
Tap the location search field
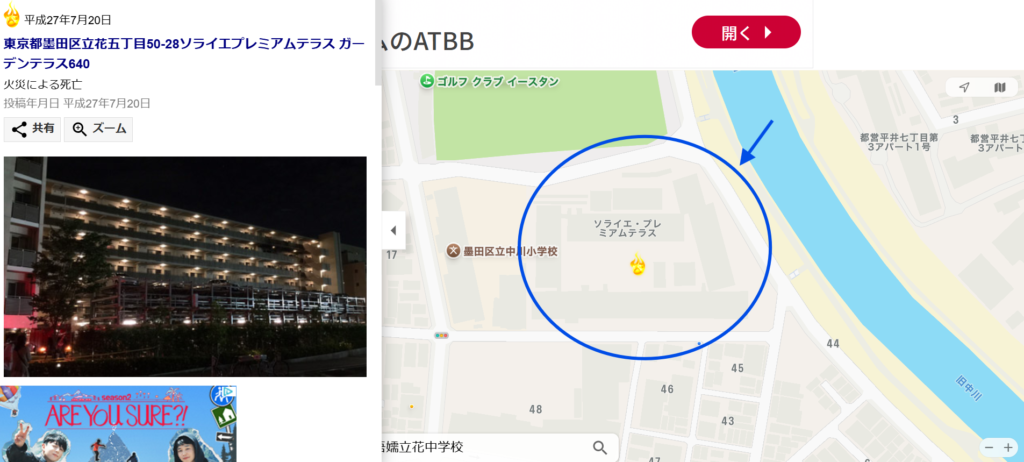[x=480, y=447]
